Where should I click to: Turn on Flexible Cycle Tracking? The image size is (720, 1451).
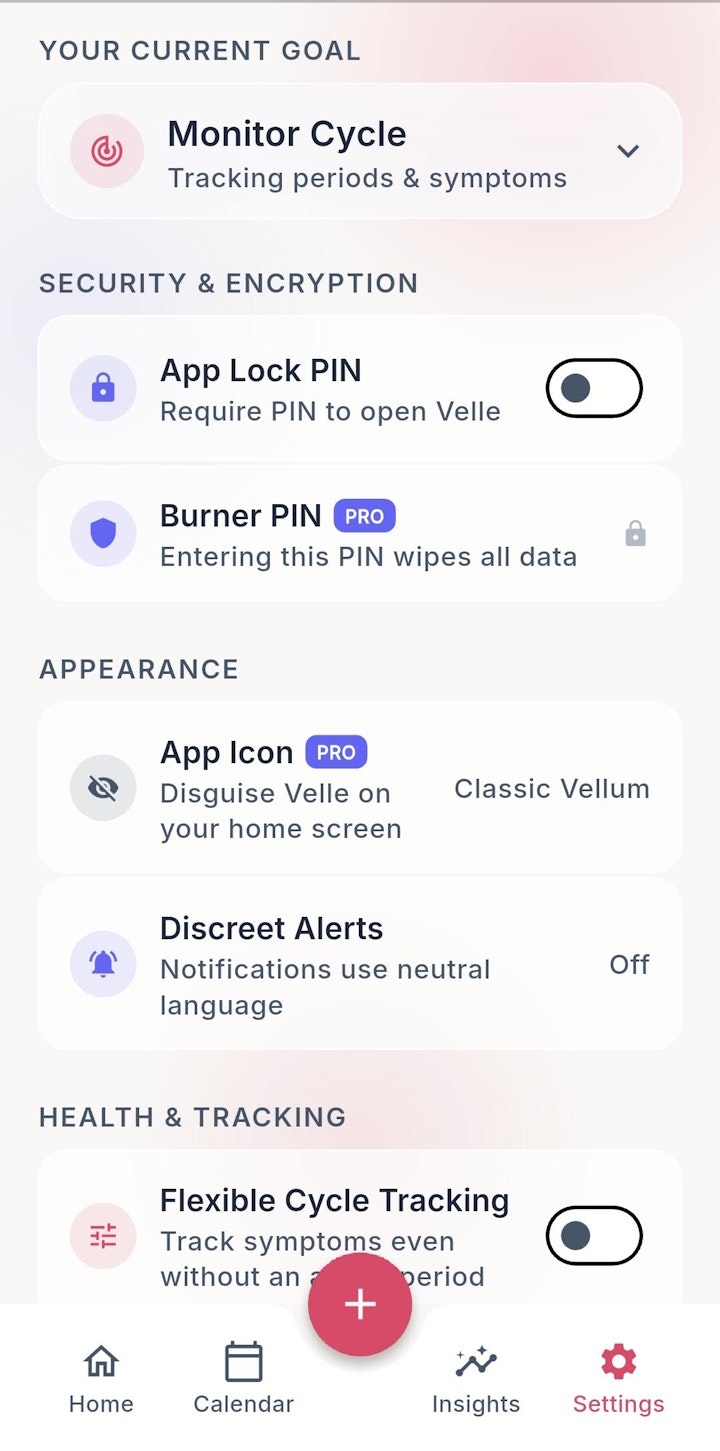pyautogui.click(x=593, y=1236)
